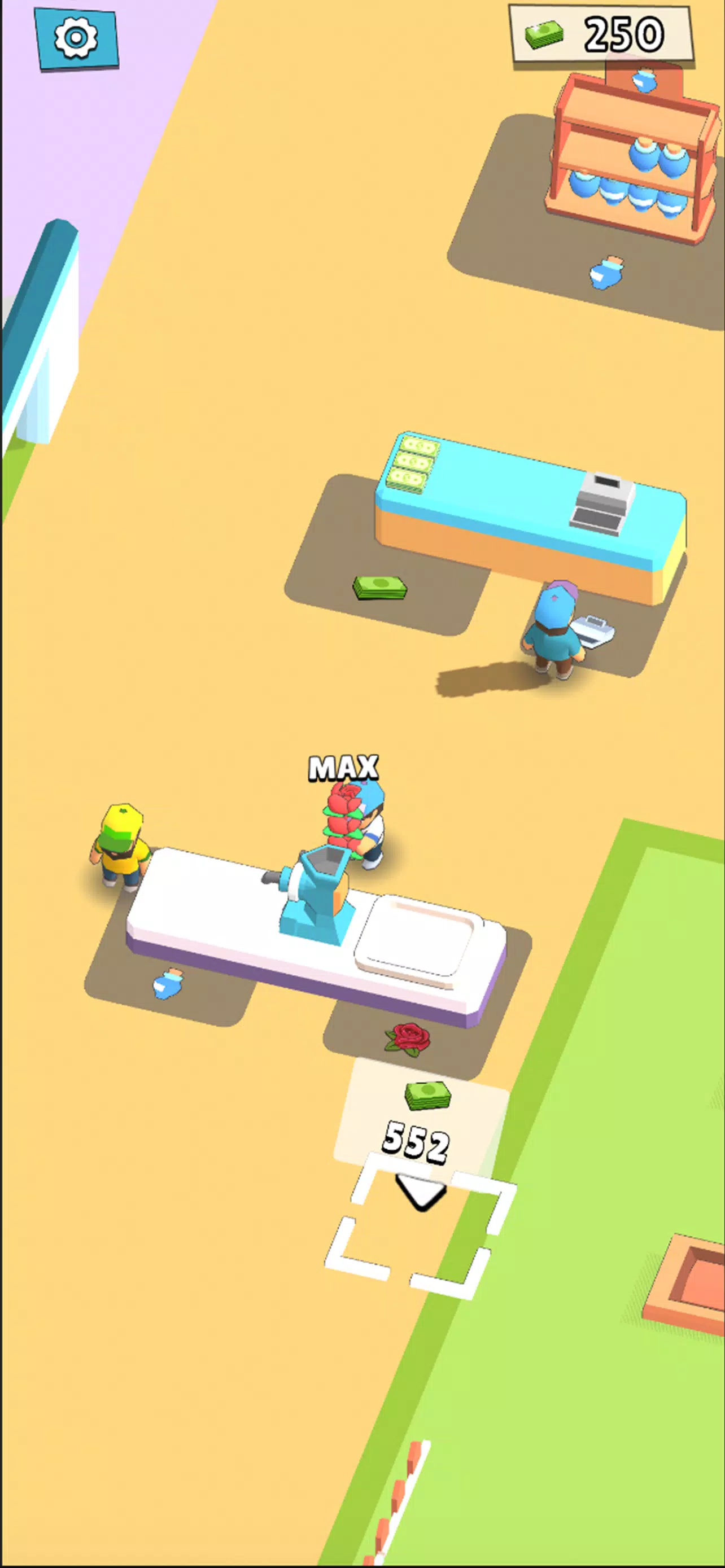Viewport: 725px width, 1568px height.
Task: Open the settings gear
Action: click(x=76, y=38)
